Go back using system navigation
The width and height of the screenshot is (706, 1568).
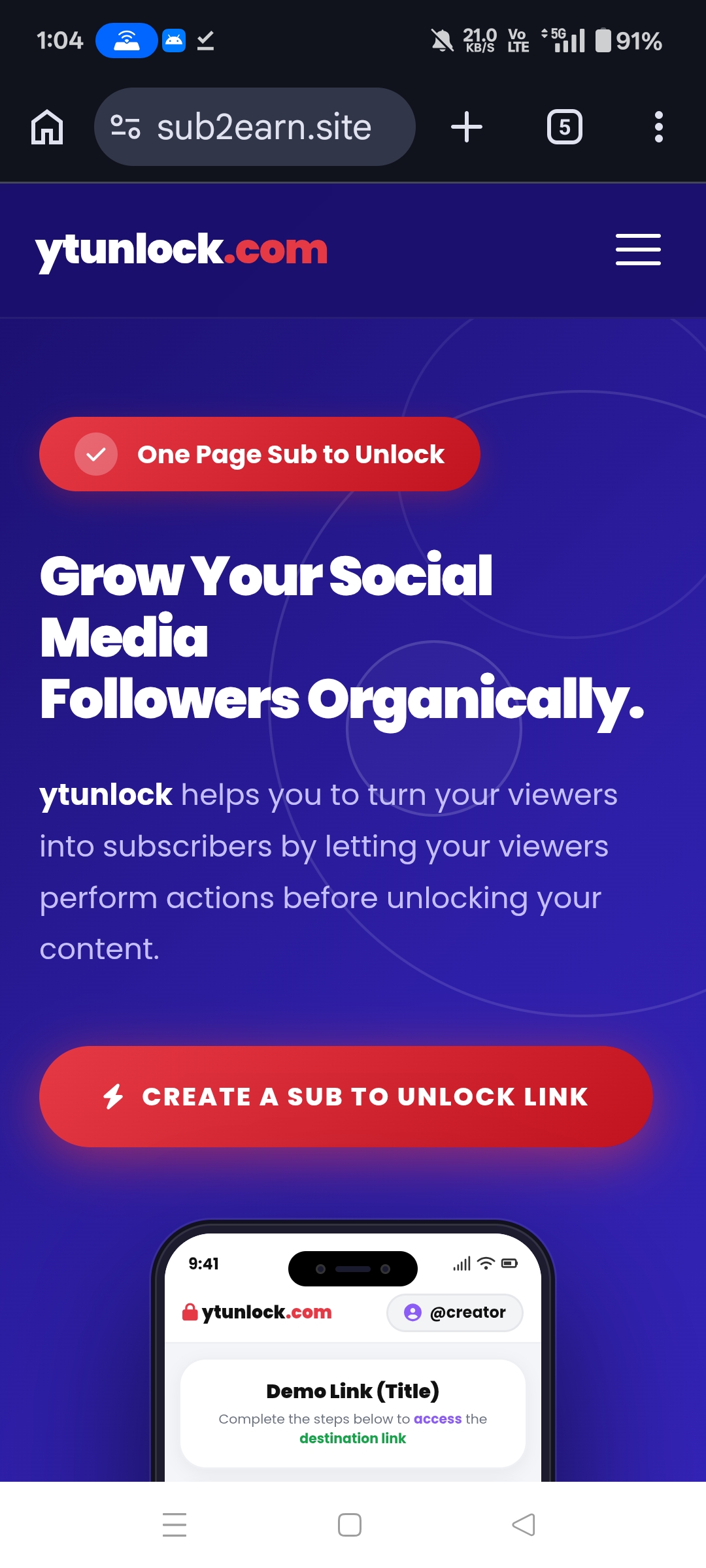pyautogui.click(x=524, y=1525)
